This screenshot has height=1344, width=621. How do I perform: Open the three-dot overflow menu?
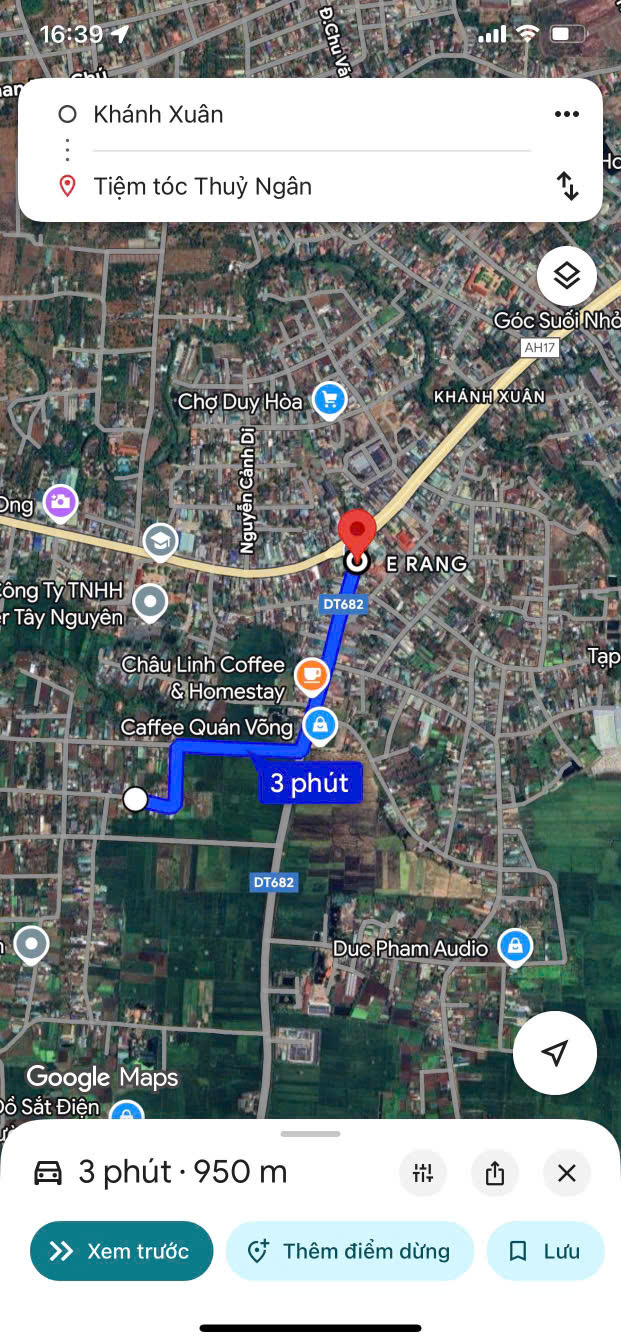click(567, 114)
